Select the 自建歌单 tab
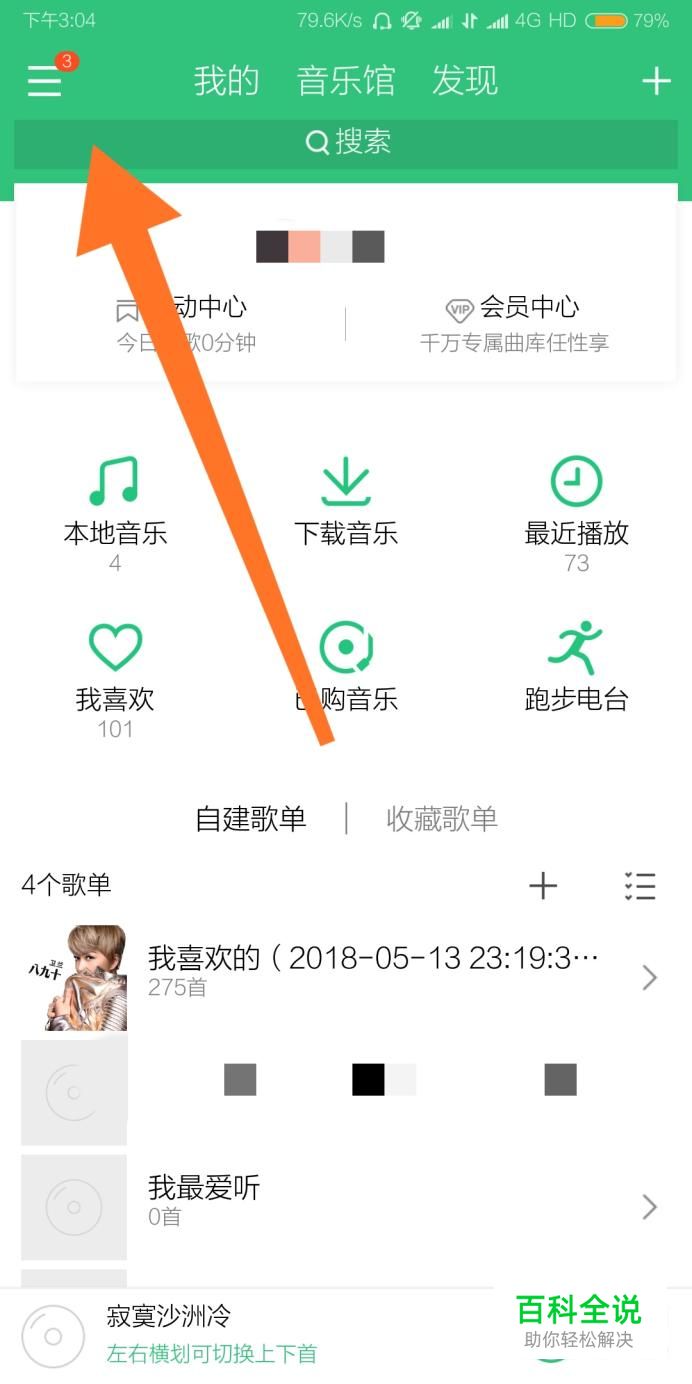Viewport: 692px width, 1384px height. pyautogui.click(x=251, y=819)
